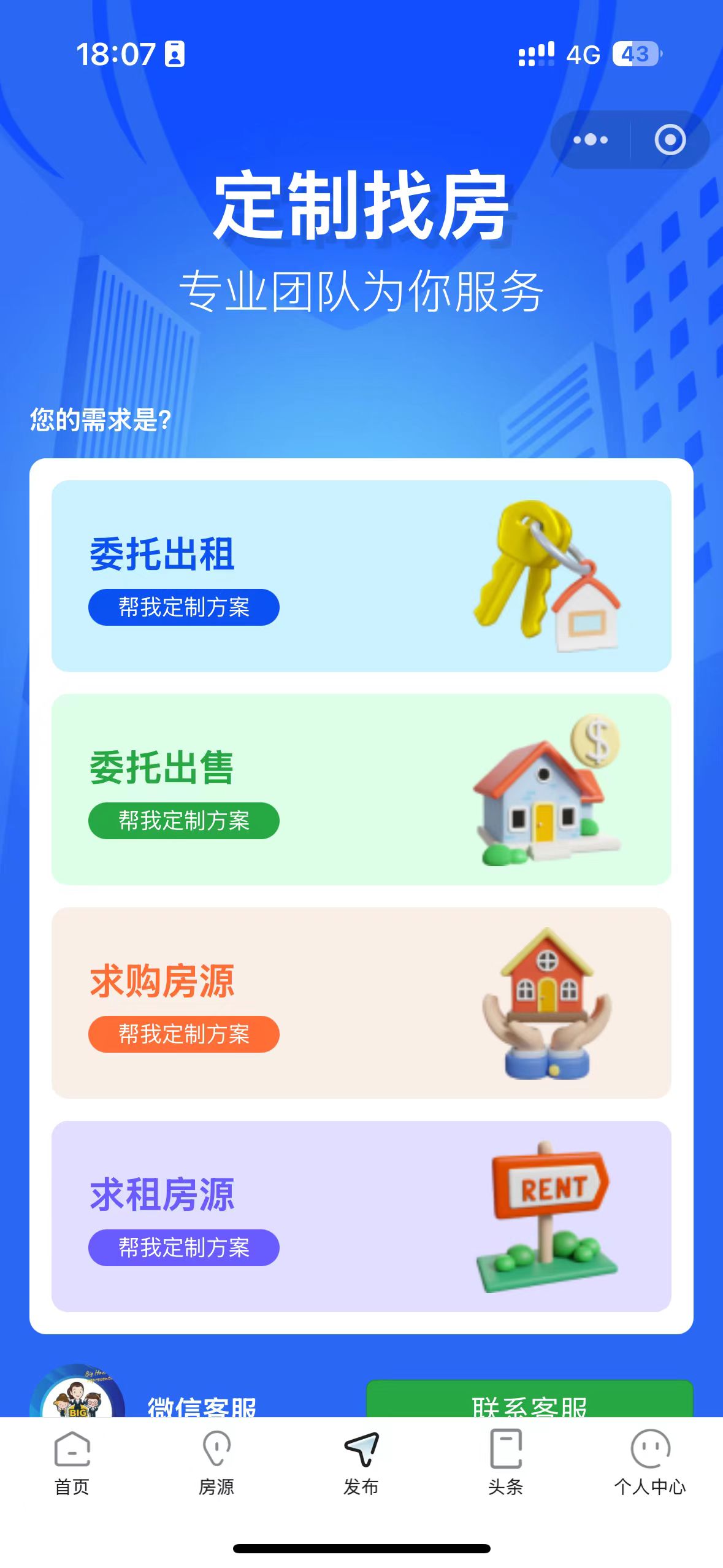Open the 委托出租 card
Screen dimensions: 723x1568
pyautogui.click(x=361, y=575)
